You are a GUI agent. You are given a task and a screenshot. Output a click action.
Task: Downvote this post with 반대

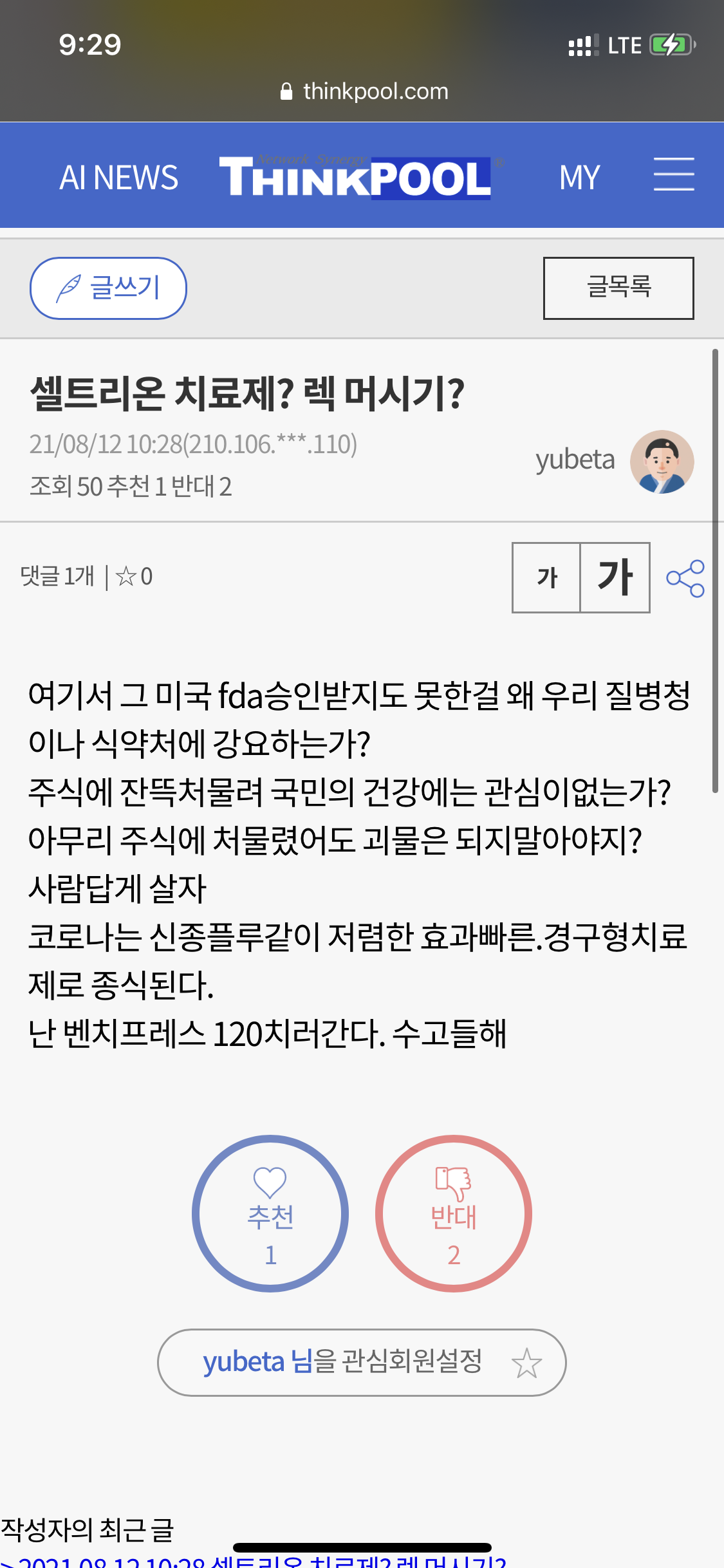pos(454,1213)
